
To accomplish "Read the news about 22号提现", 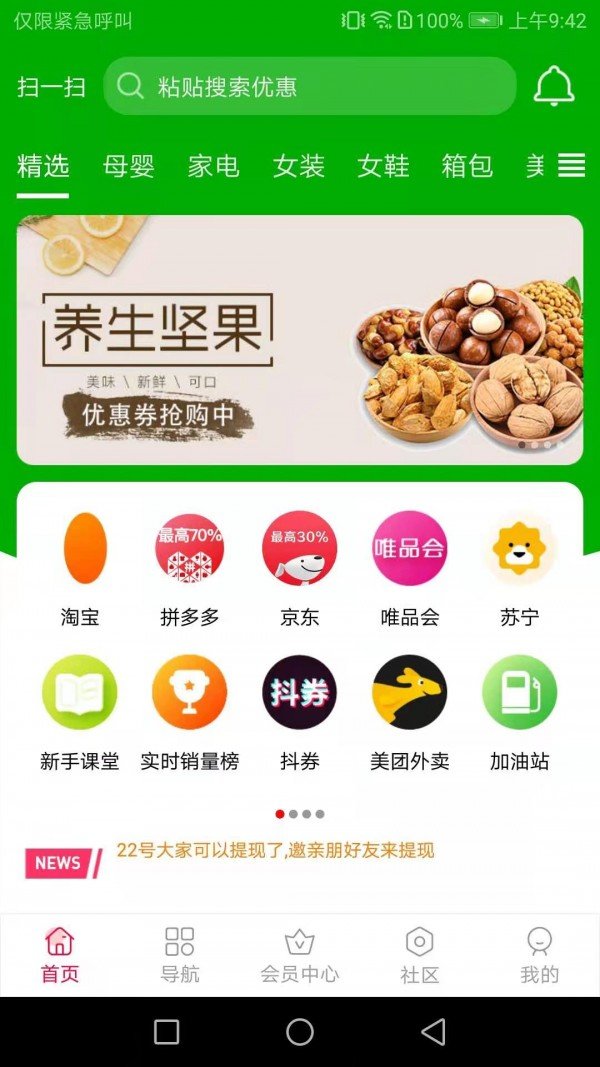I will click(275, 851).
